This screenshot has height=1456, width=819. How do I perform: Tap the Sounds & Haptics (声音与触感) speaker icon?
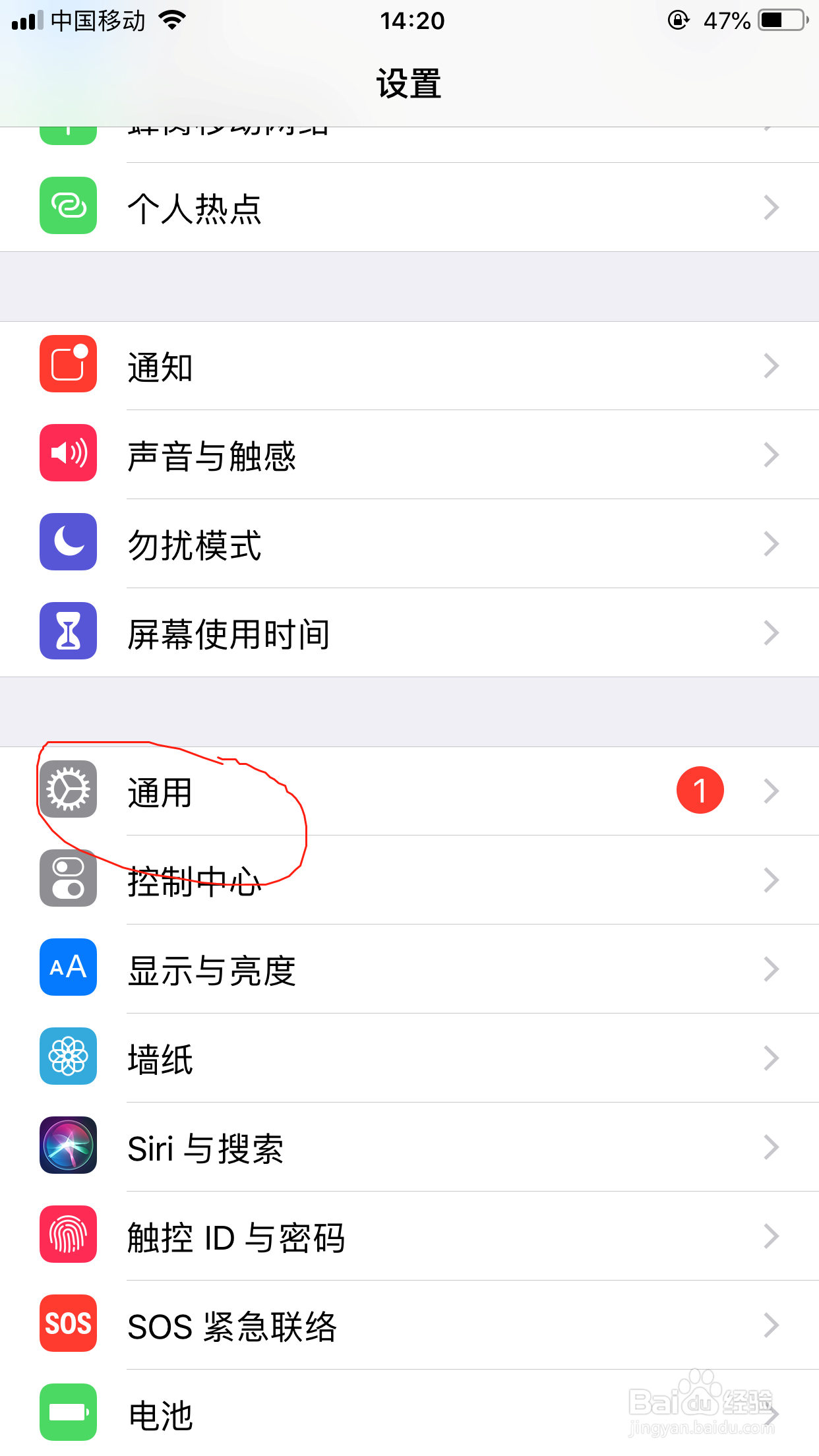coord(68,454)
